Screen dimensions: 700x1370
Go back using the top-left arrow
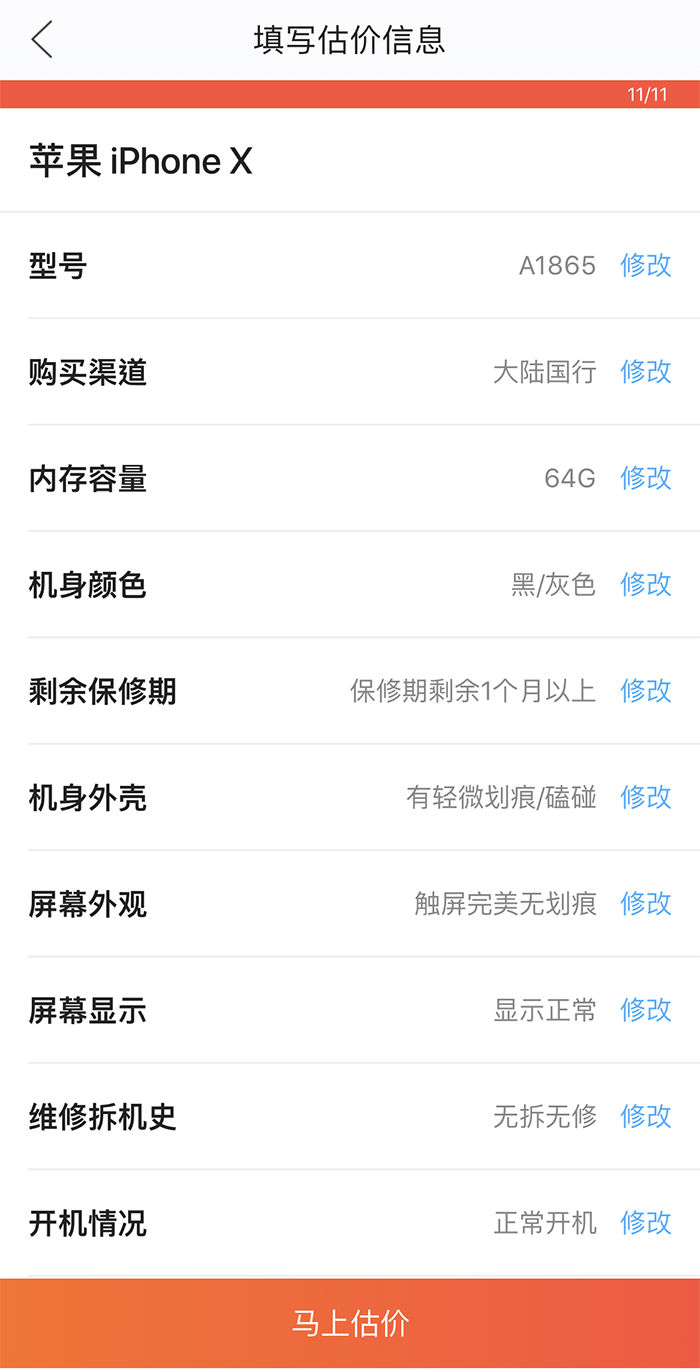pyautogui.click(x=42, y=40)
